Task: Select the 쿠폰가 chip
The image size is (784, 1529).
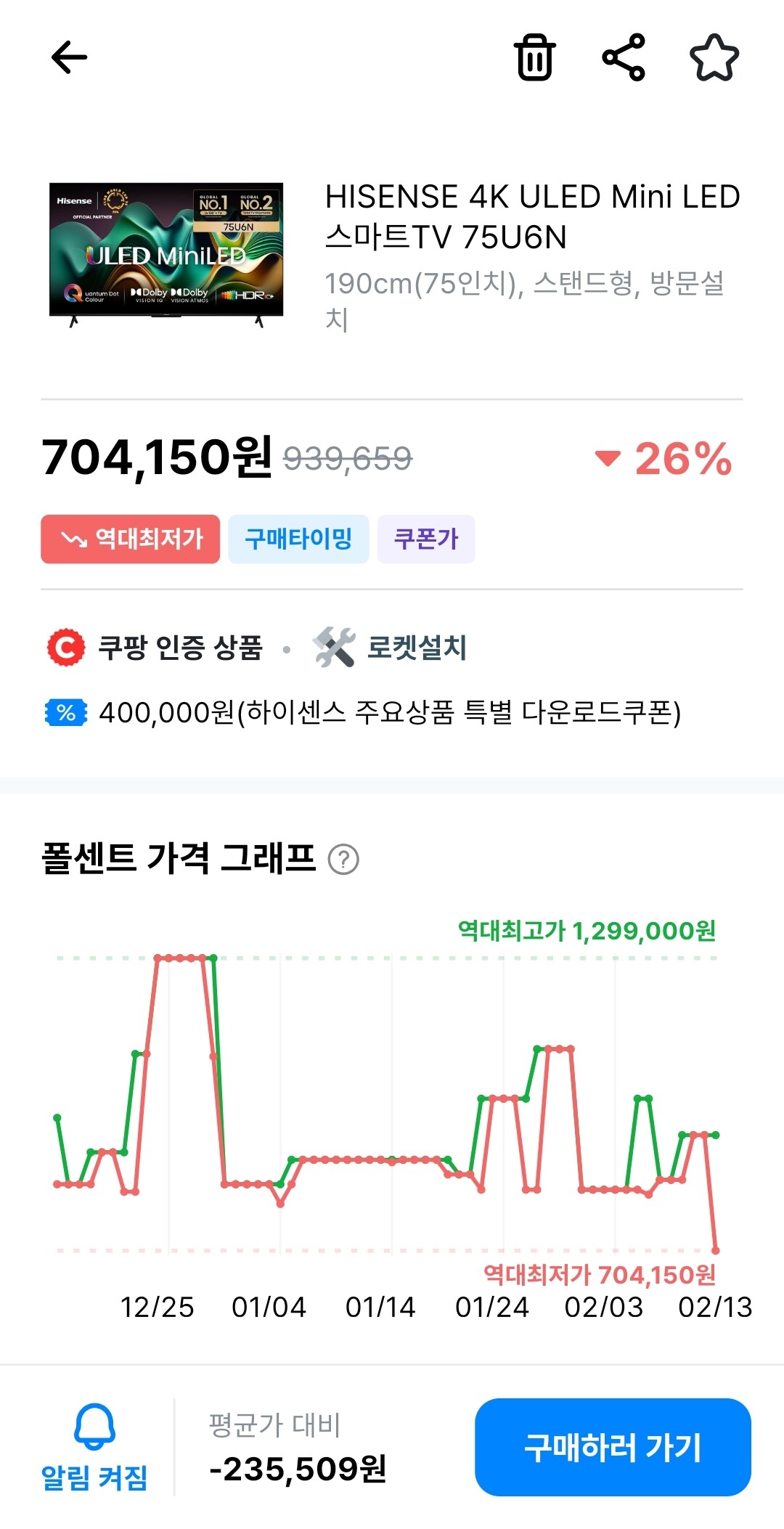Action: [426, 539]
